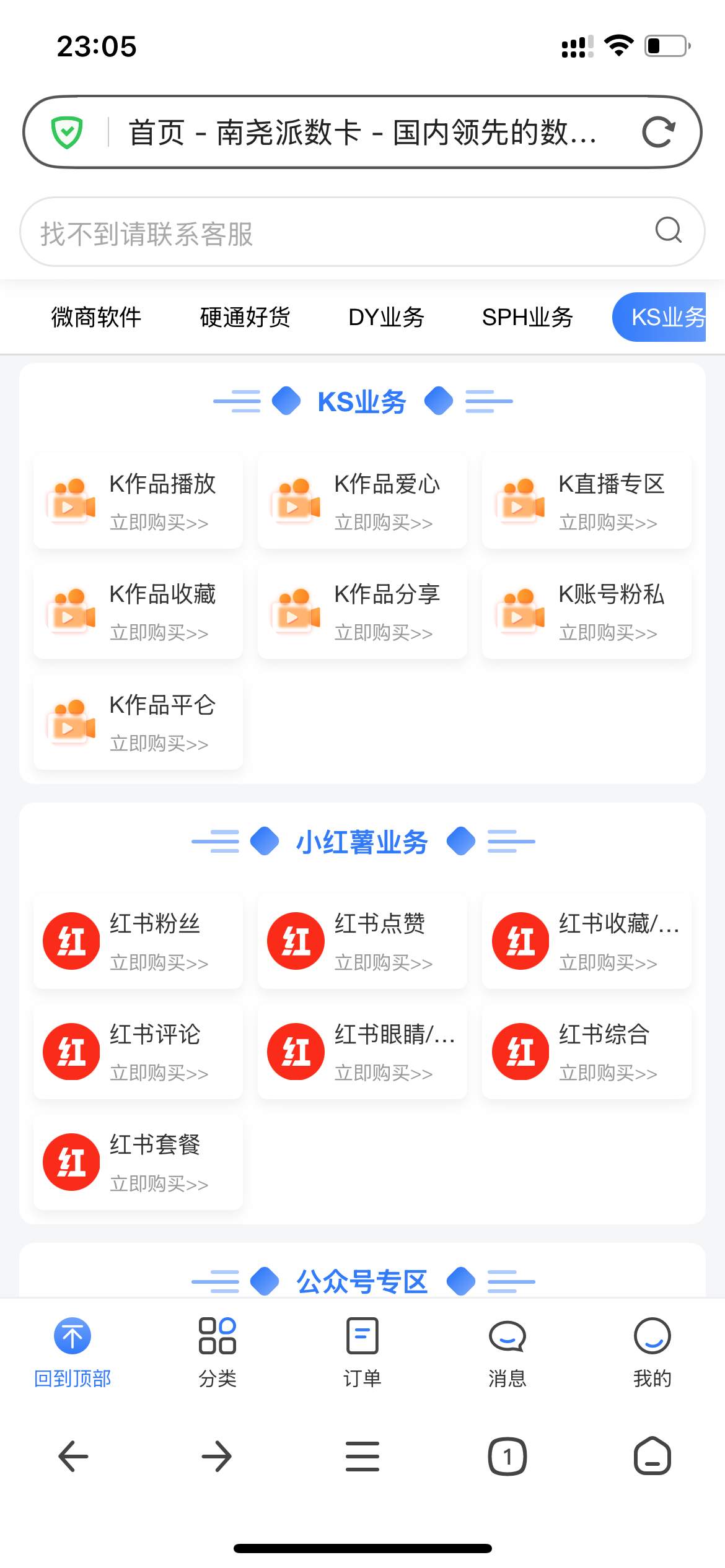Reload the page with the refresh icon
This screenshot has height=1568, width=725.
(658, 132)
